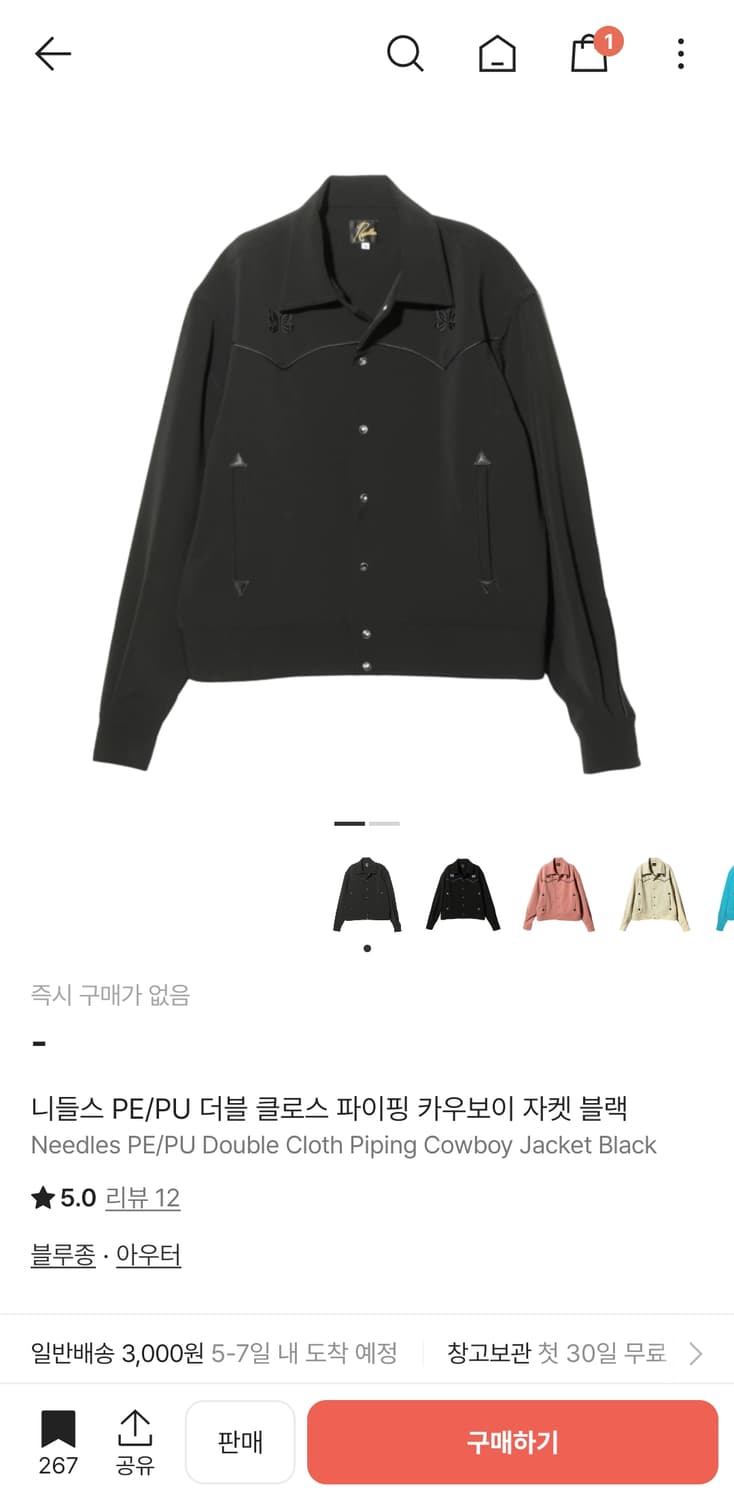Open the 블루종 category page
The height and width of the screenshot is (1500, 734).
click(62, 1254)
